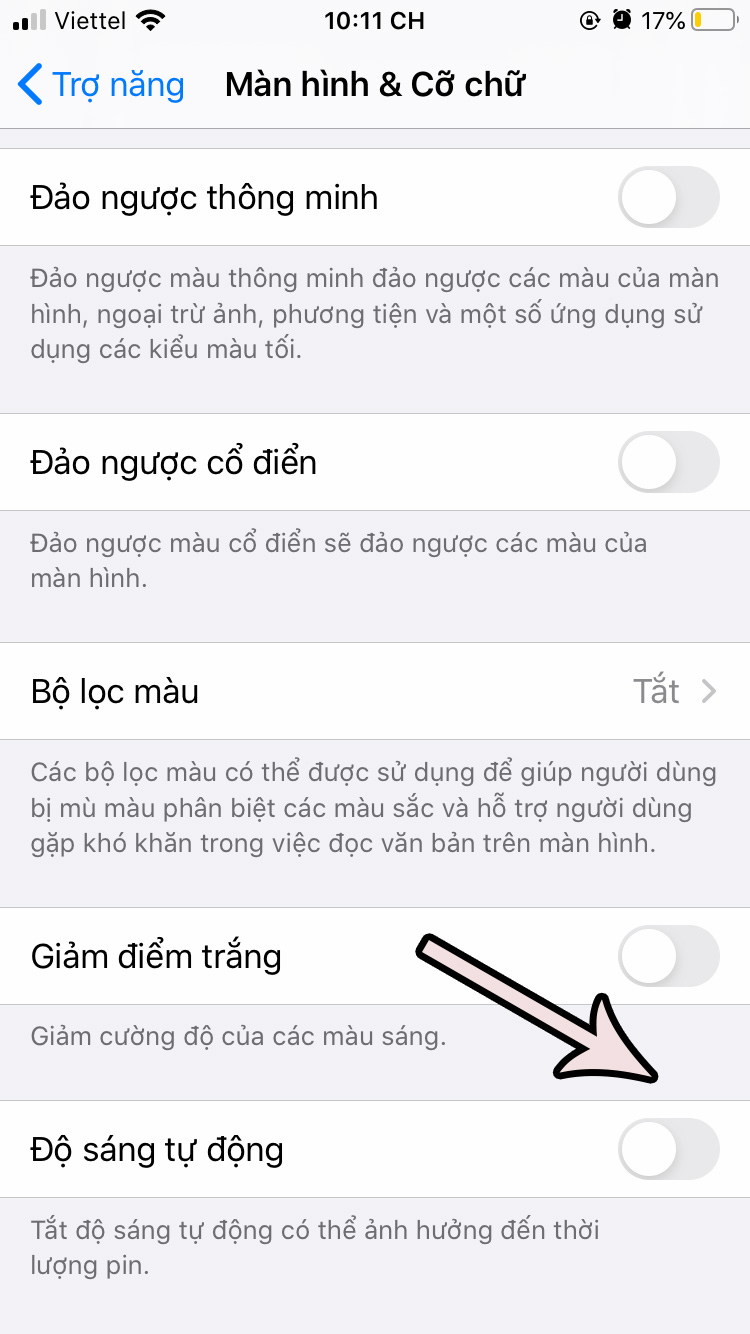Open Bộ lọc màu settings

click(374, 691)
